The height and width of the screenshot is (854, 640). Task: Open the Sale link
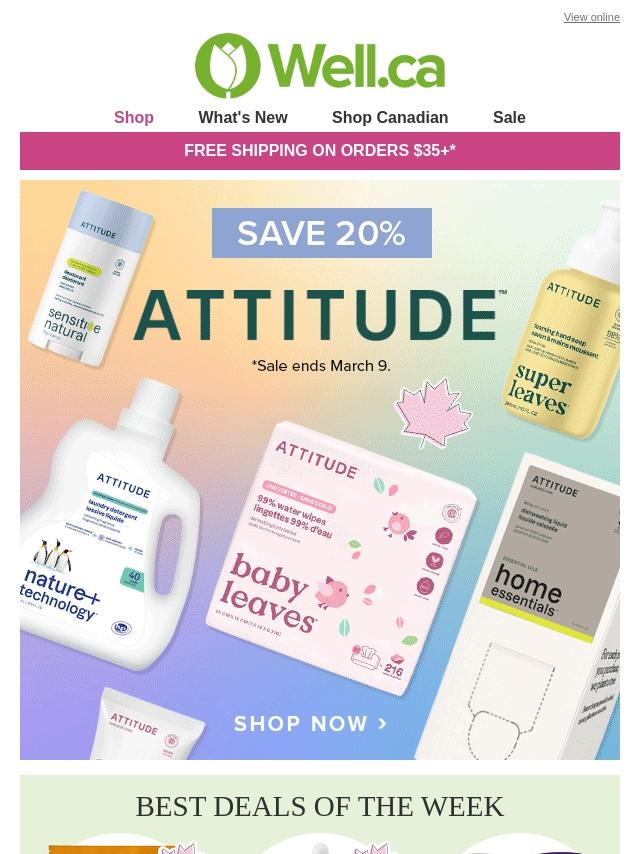click(x=509, y=117)
